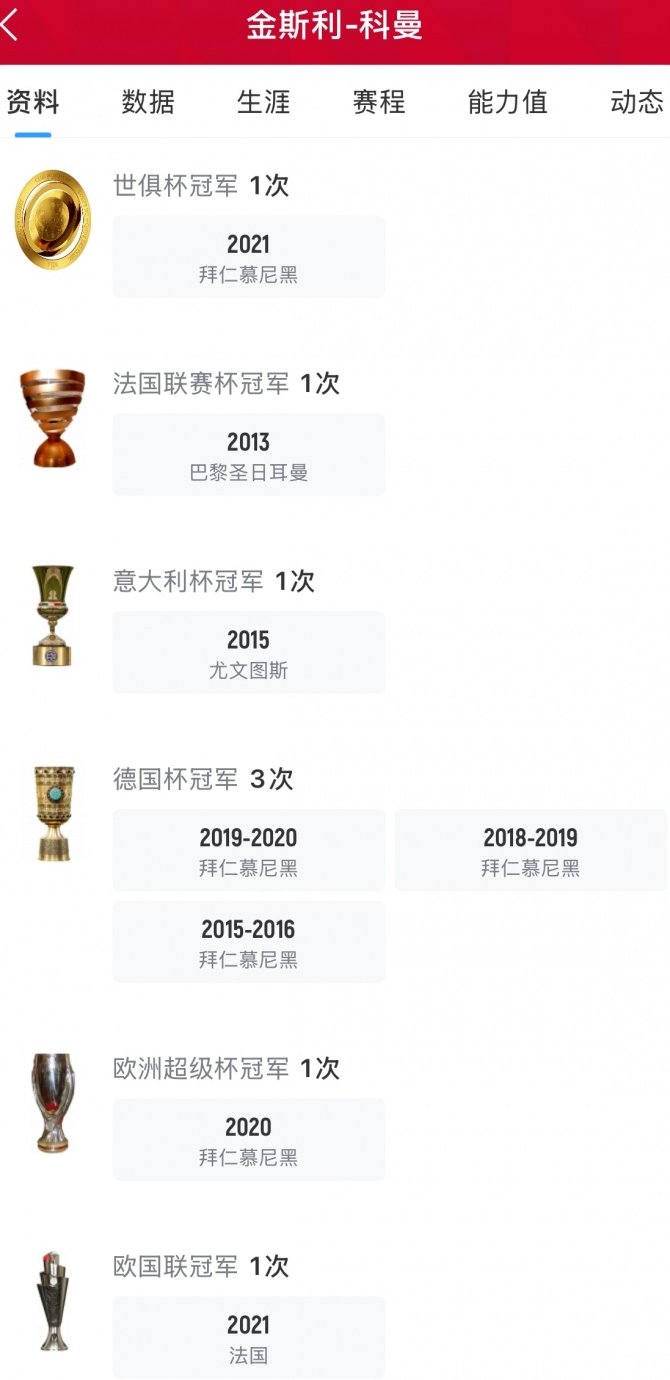Go back using the header arrow
The image size is (670, 1380).
(10, 26)
